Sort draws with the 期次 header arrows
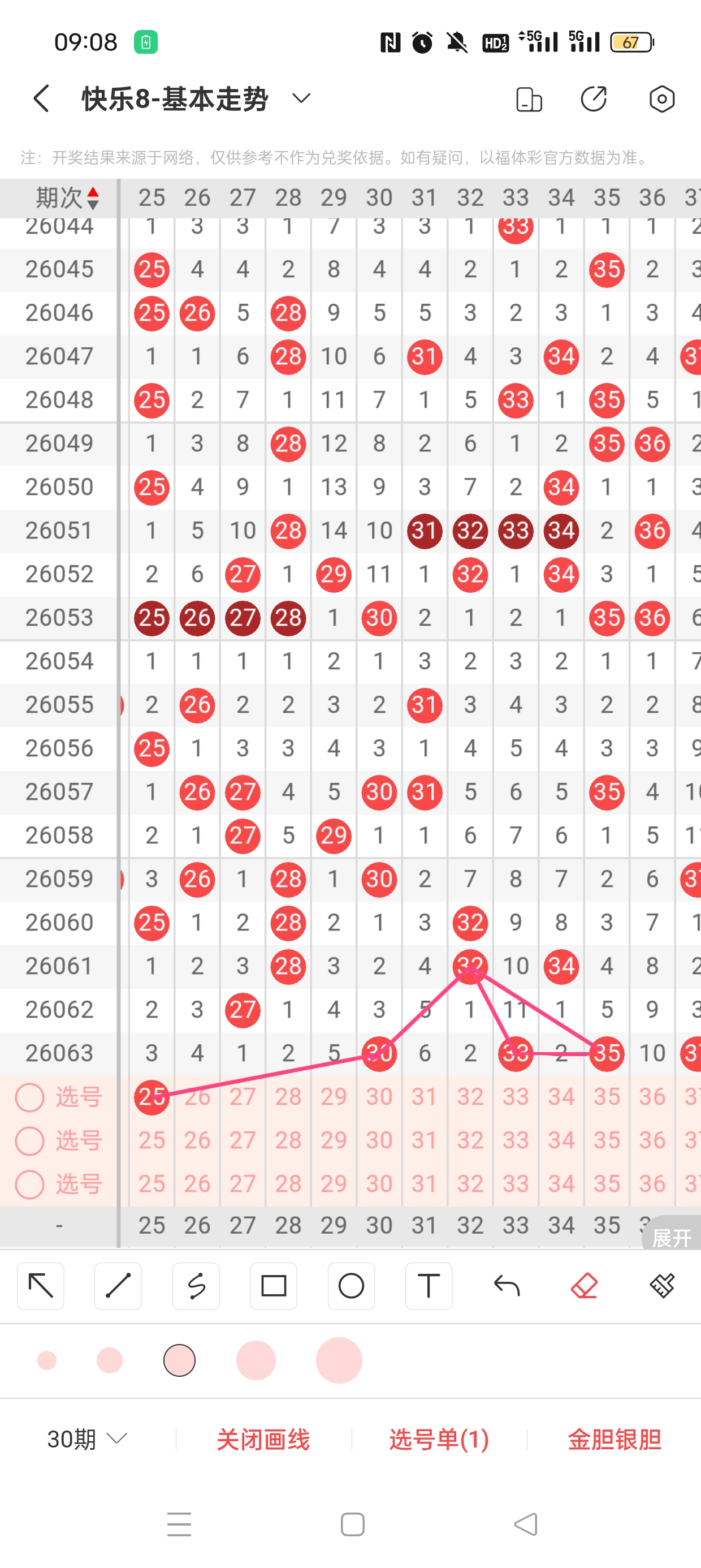This screenshot has width=701, height=1568. point(93,198)
